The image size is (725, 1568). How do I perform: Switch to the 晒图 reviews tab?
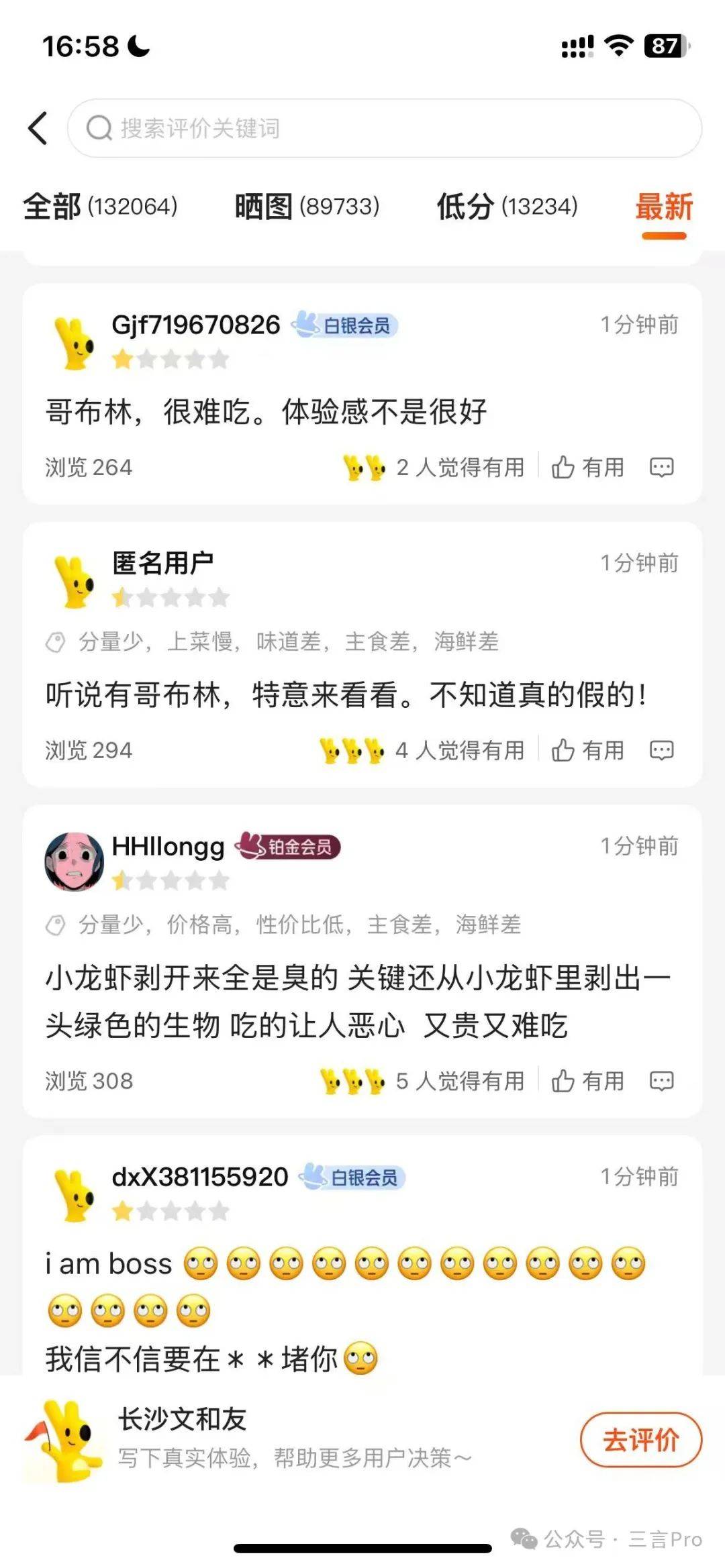click(307, 207)
